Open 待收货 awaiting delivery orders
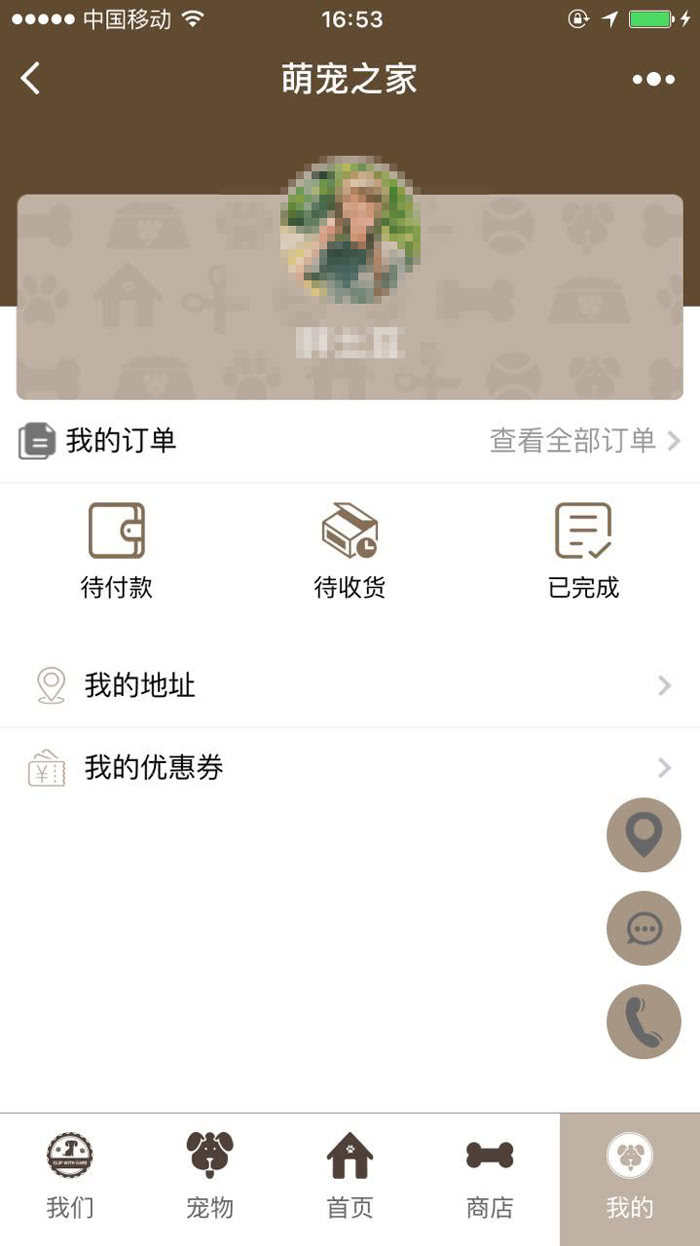Image resolution: width=700 pixels, height=1246 pixels. (349, 550)
